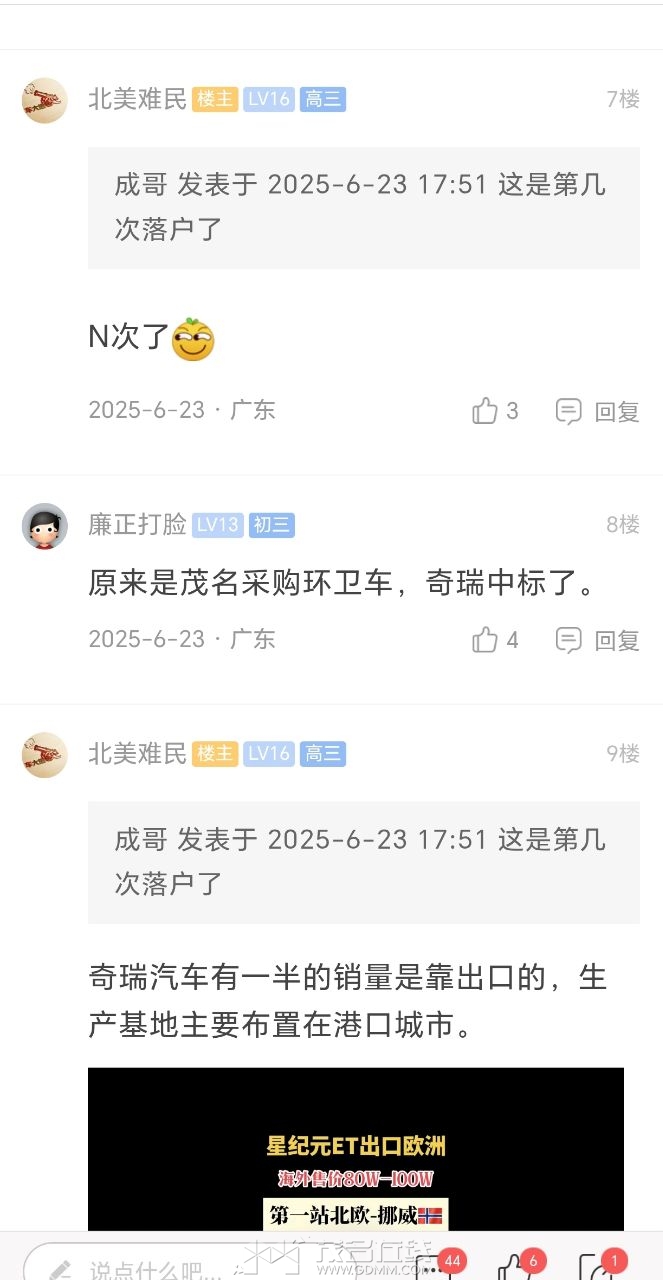Open 北美难民's avatar on the 9楼 post
This screenshot has height=1280, width=663.
pyautogui.click(x=45, y=755)
